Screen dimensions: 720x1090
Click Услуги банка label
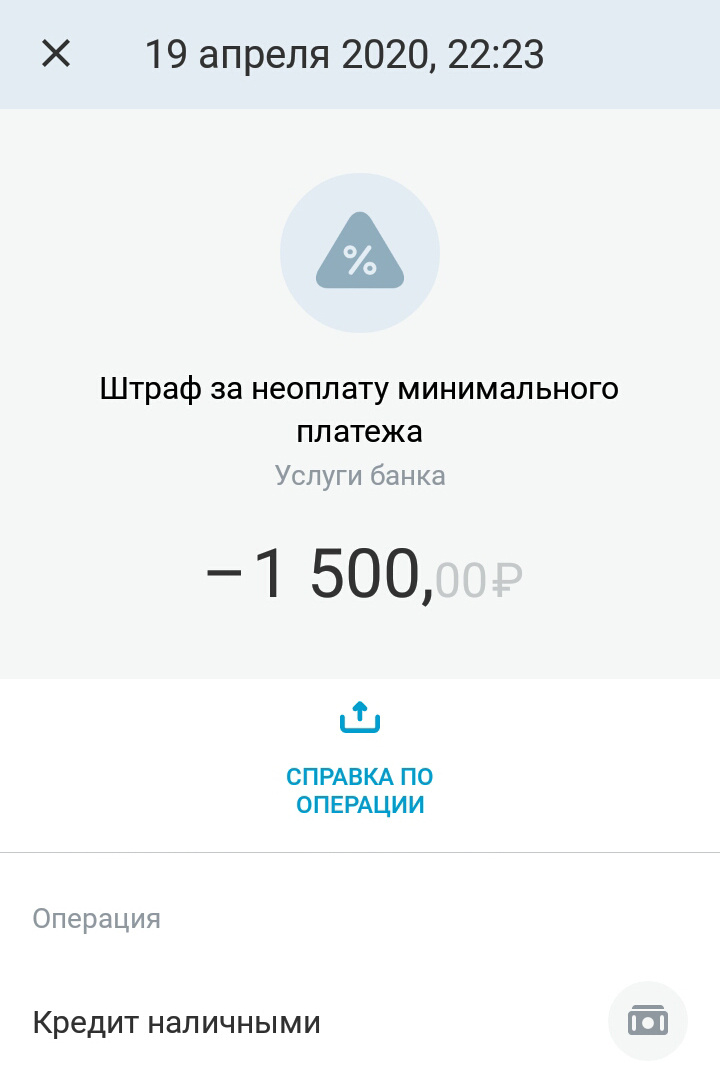tap(360, 475)
